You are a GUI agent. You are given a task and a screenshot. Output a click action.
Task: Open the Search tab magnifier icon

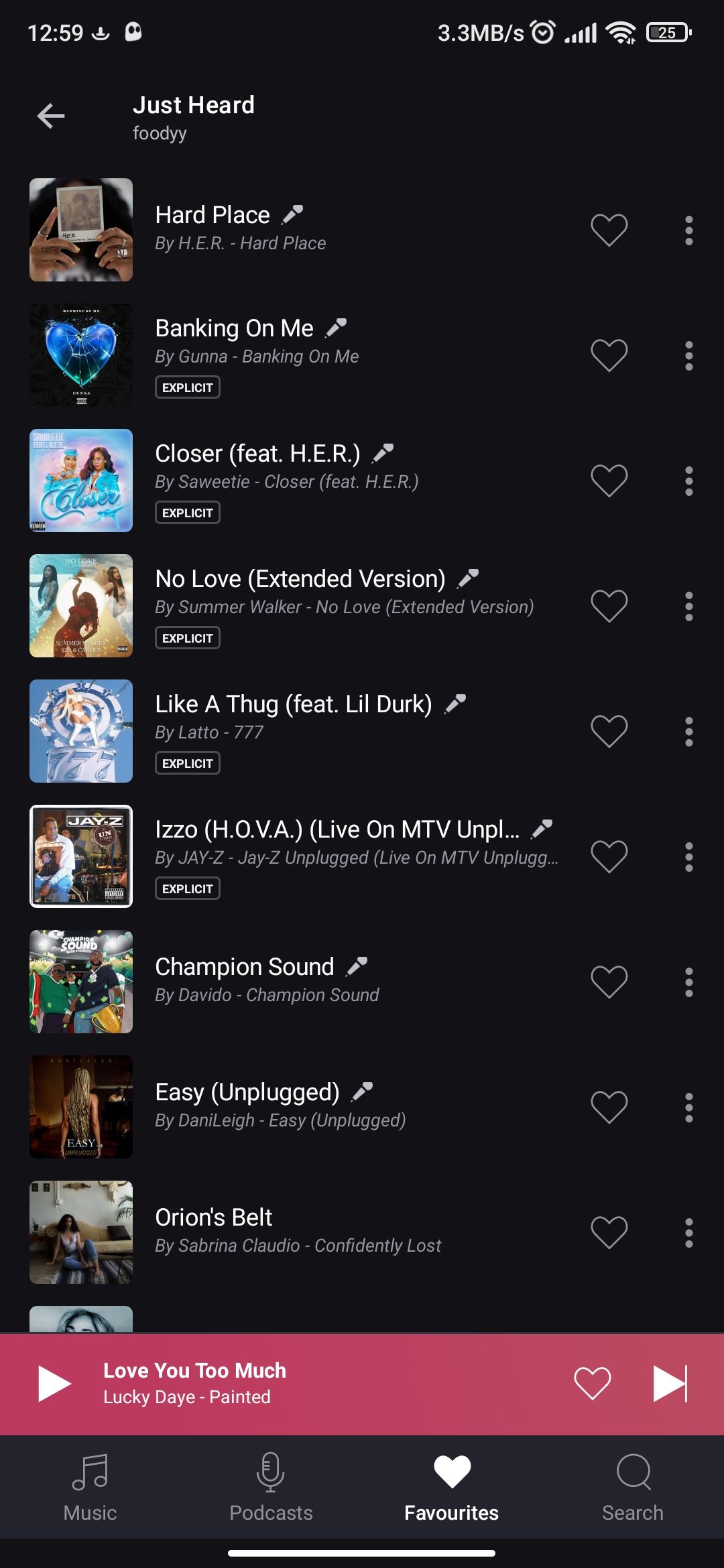(x=631, y=1467)
